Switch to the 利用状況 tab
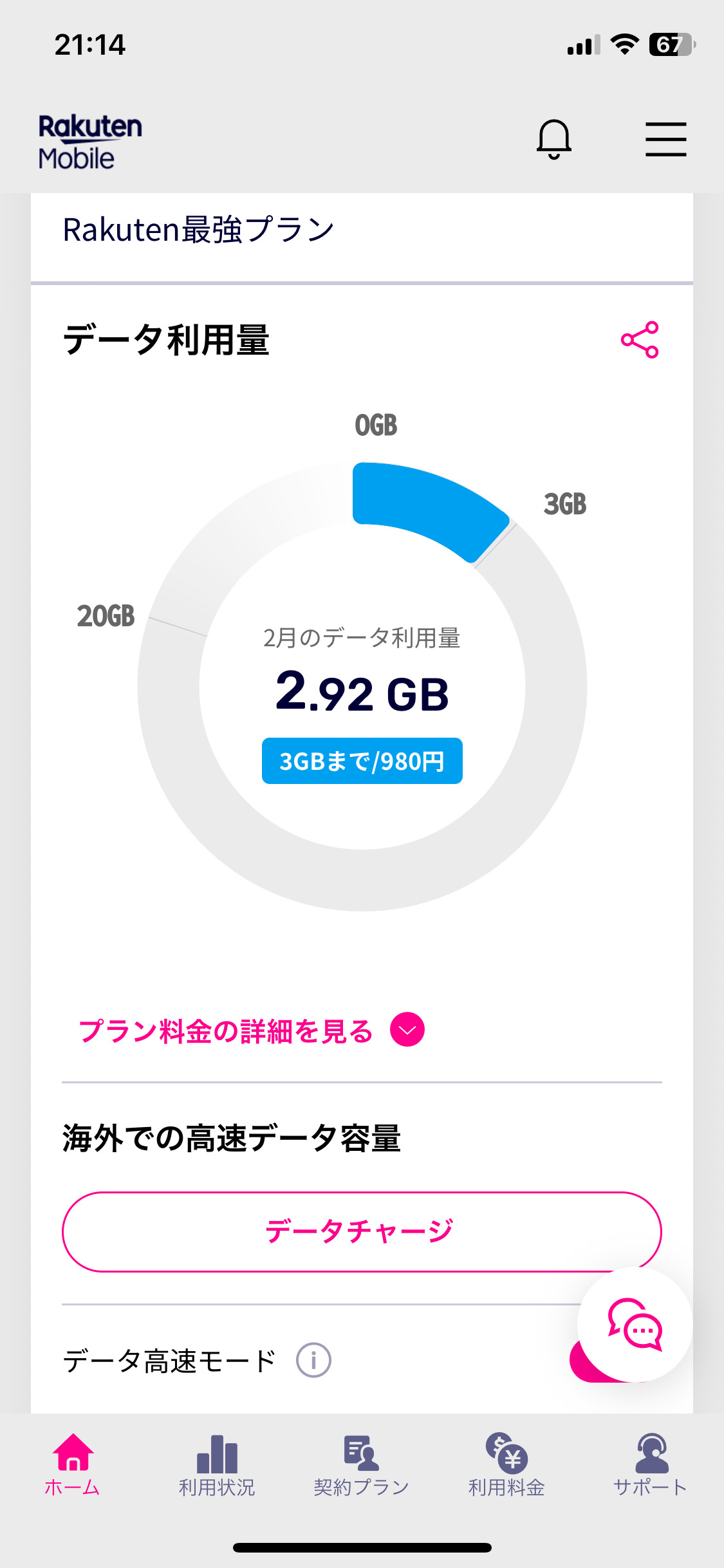The width and height of the screenshot is (724, 1568). pyautogui.click(x=217, y=1465)
